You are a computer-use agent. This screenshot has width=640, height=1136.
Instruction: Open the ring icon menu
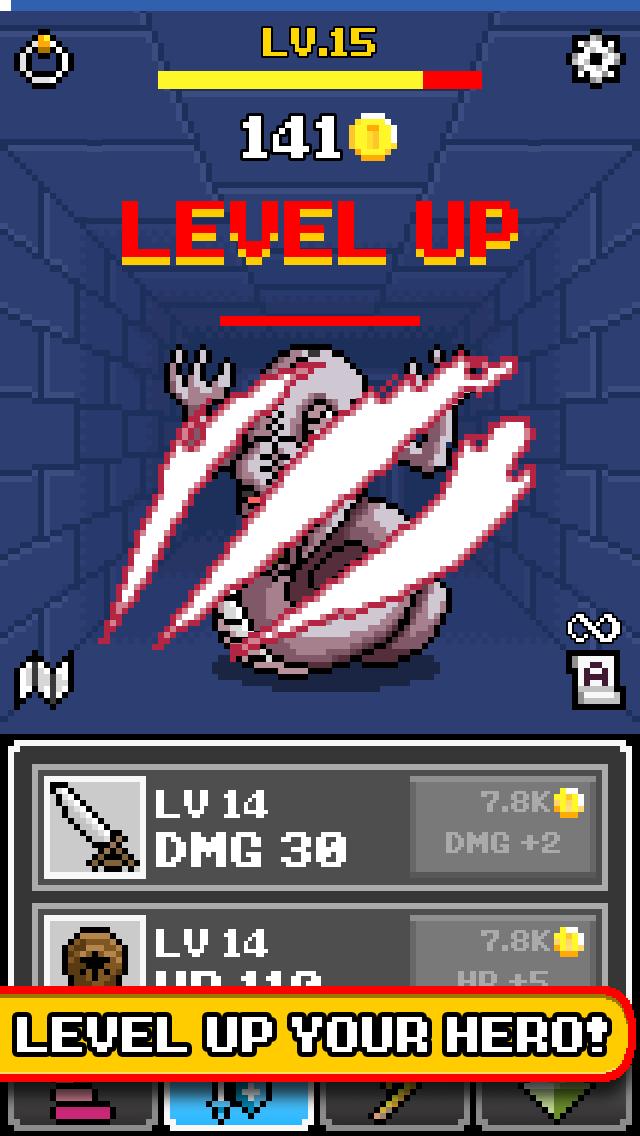click(x=44, y=60)
